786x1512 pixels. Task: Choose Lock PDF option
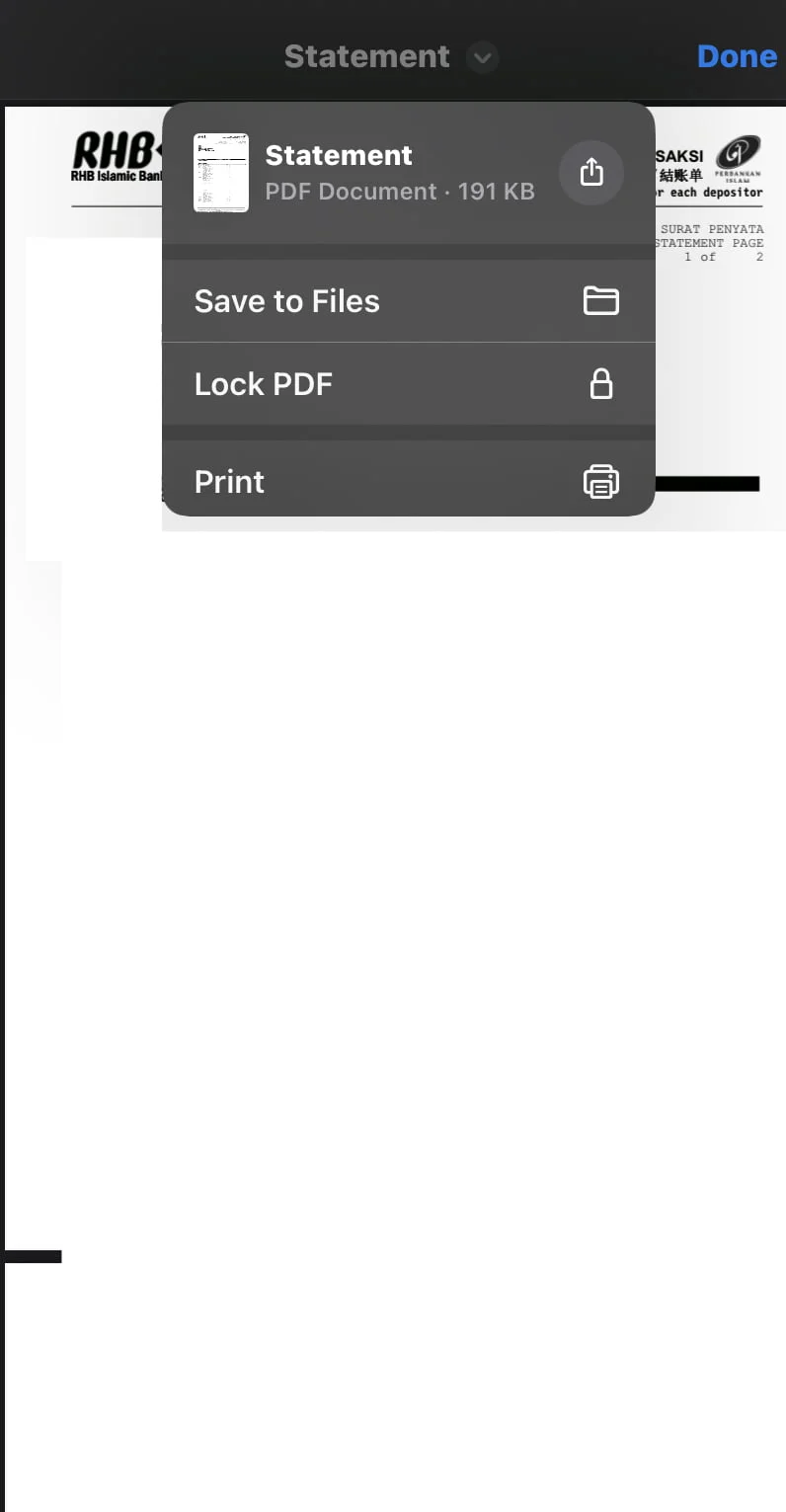point(408,384)
